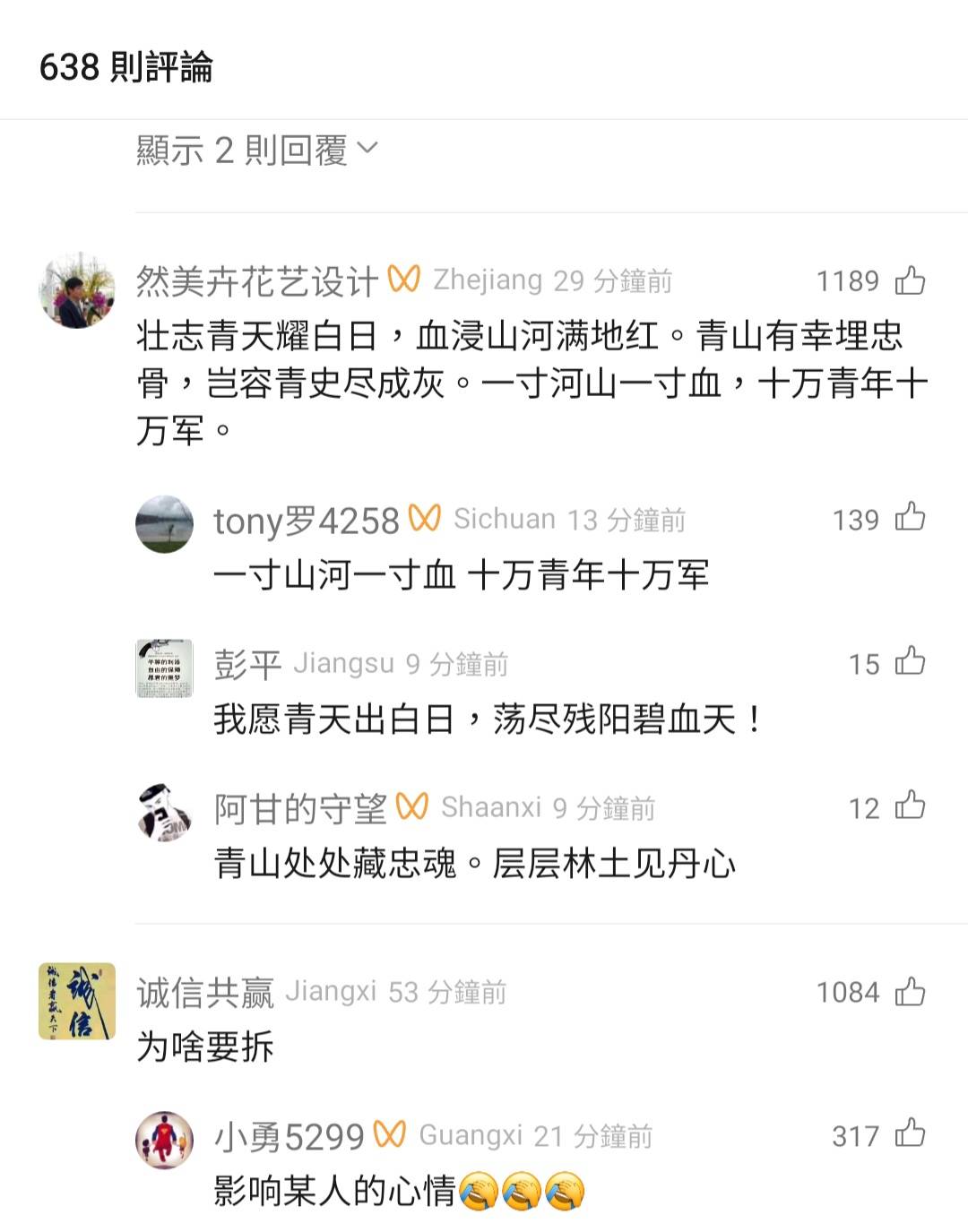
Task: View 小勇5299's profile avatar
Action: [164, 1141]
